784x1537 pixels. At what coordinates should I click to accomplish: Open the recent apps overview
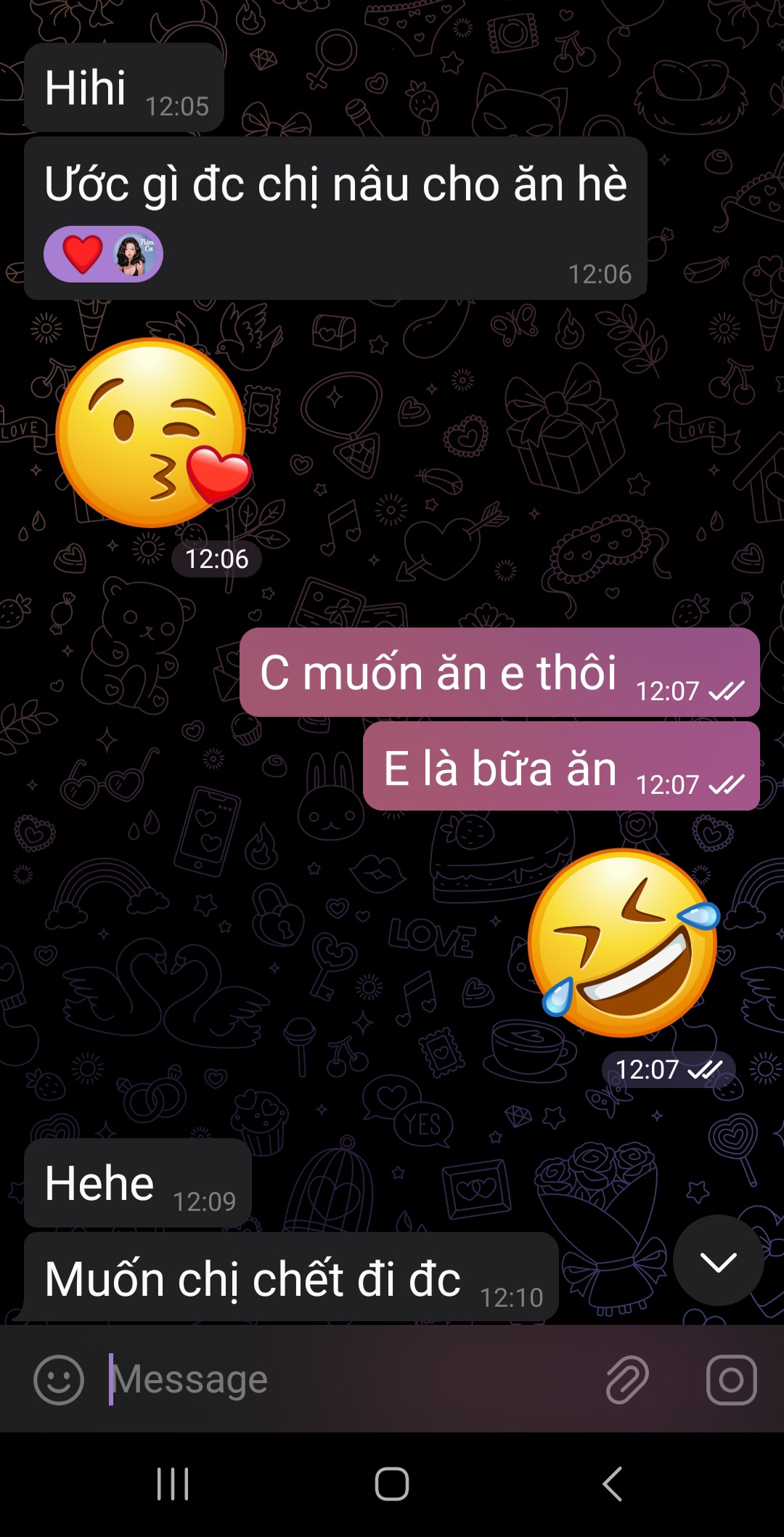(173, 1484)
